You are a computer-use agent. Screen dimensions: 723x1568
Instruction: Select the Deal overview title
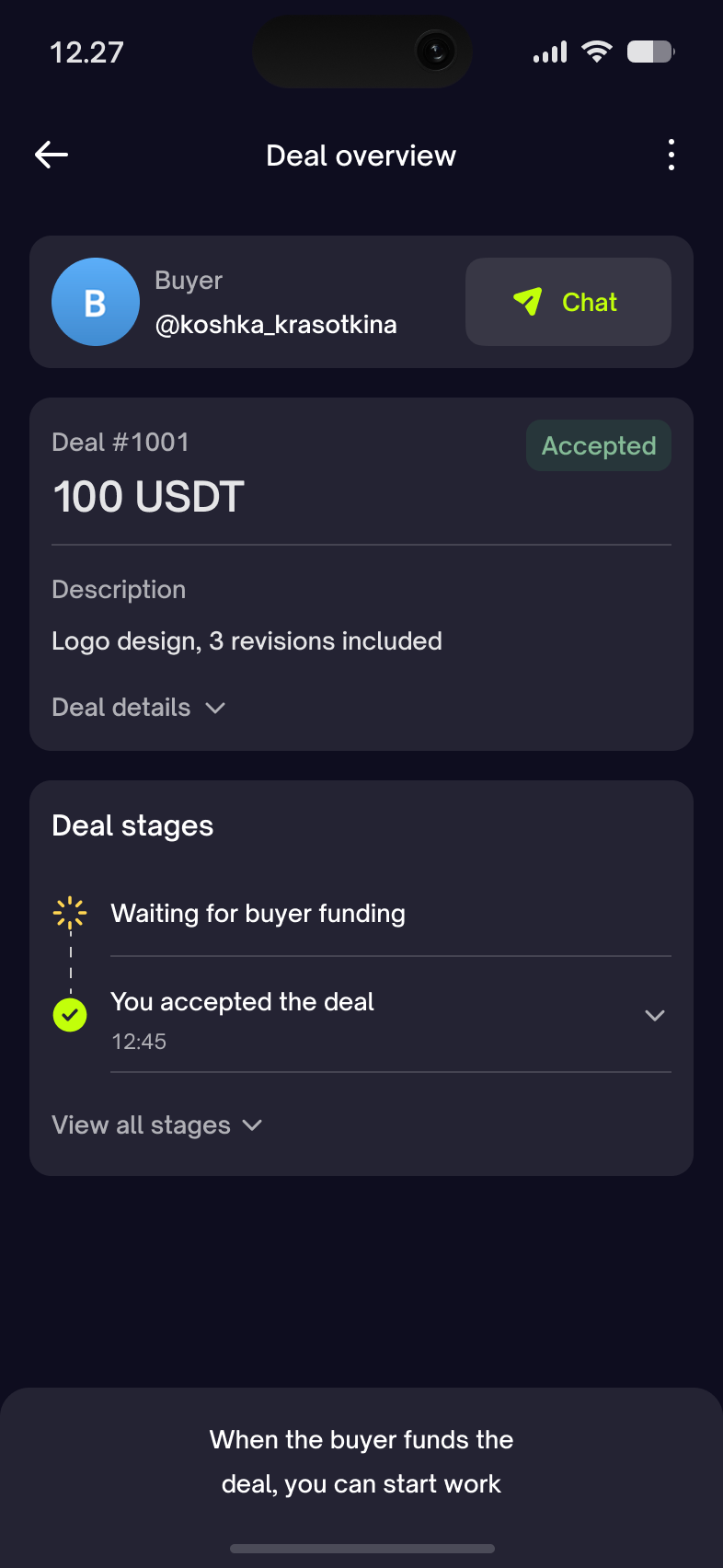(361, 155)
